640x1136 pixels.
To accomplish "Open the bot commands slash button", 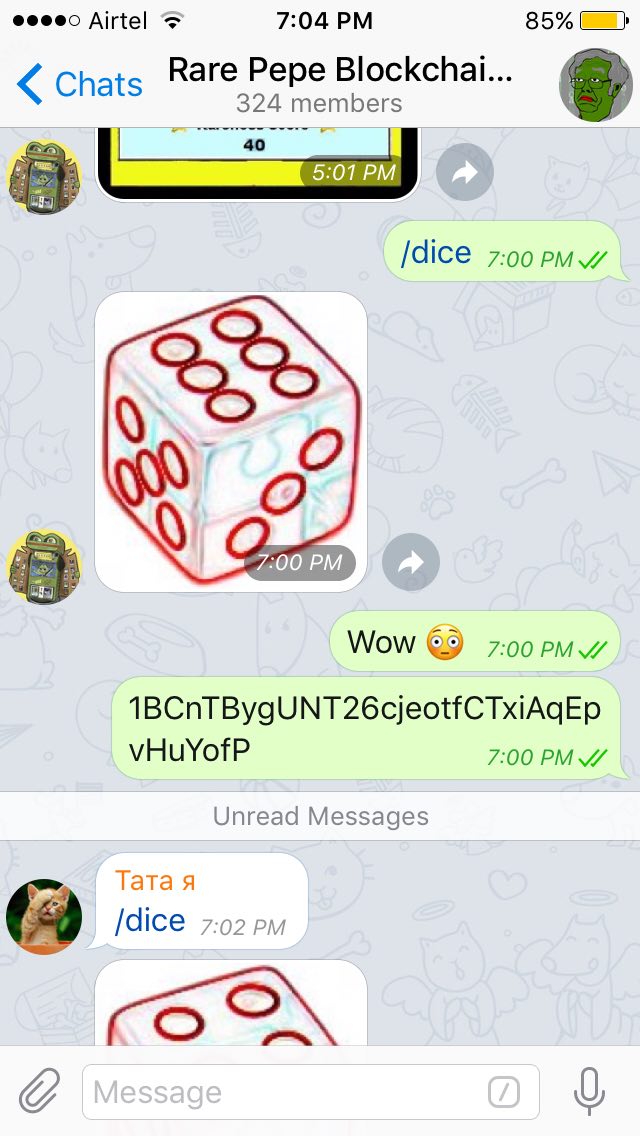I will 504,1092.
